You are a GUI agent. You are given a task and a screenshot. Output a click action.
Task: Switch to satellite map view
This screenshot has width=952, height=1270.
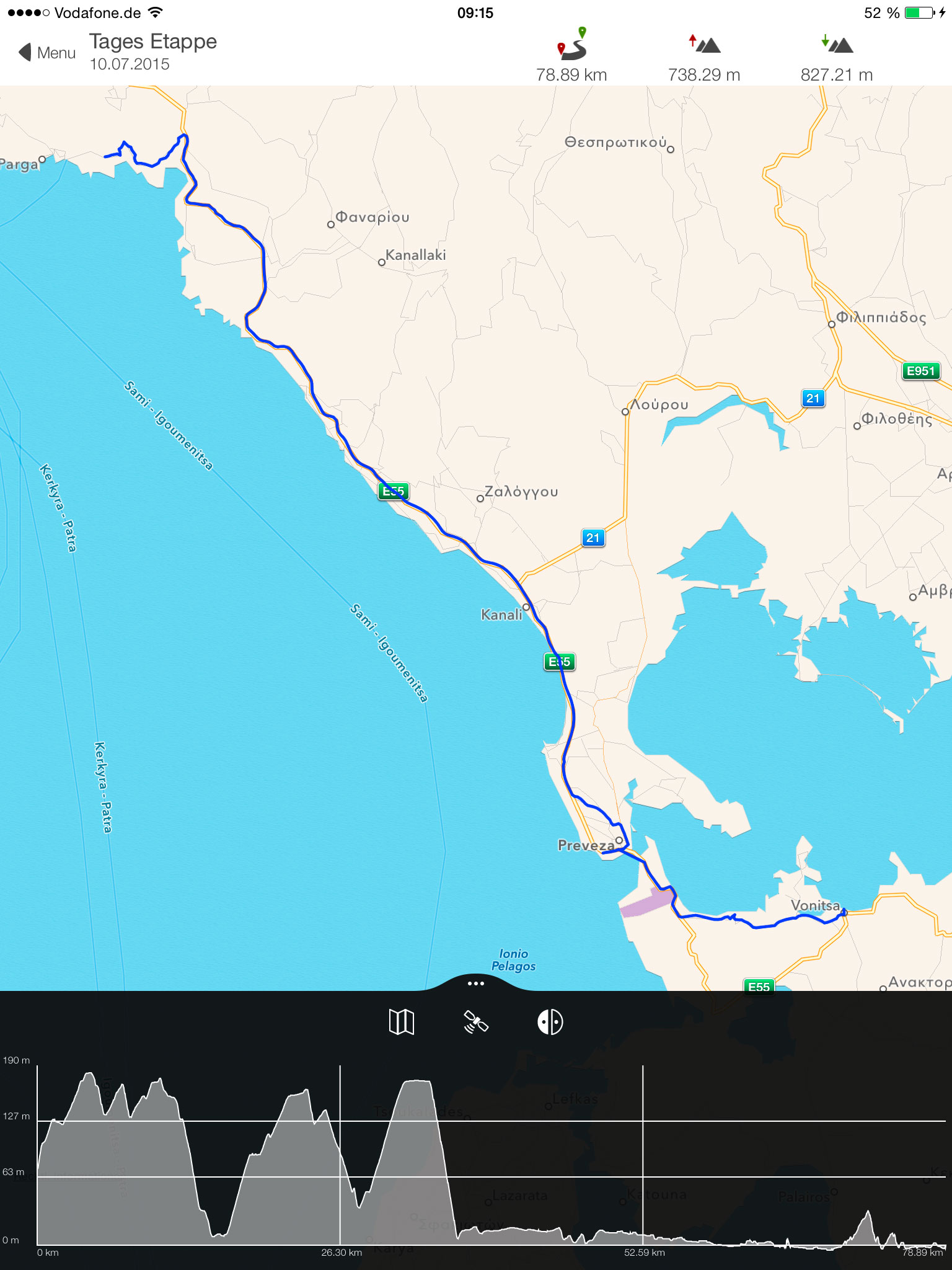tap(476, 1021)
